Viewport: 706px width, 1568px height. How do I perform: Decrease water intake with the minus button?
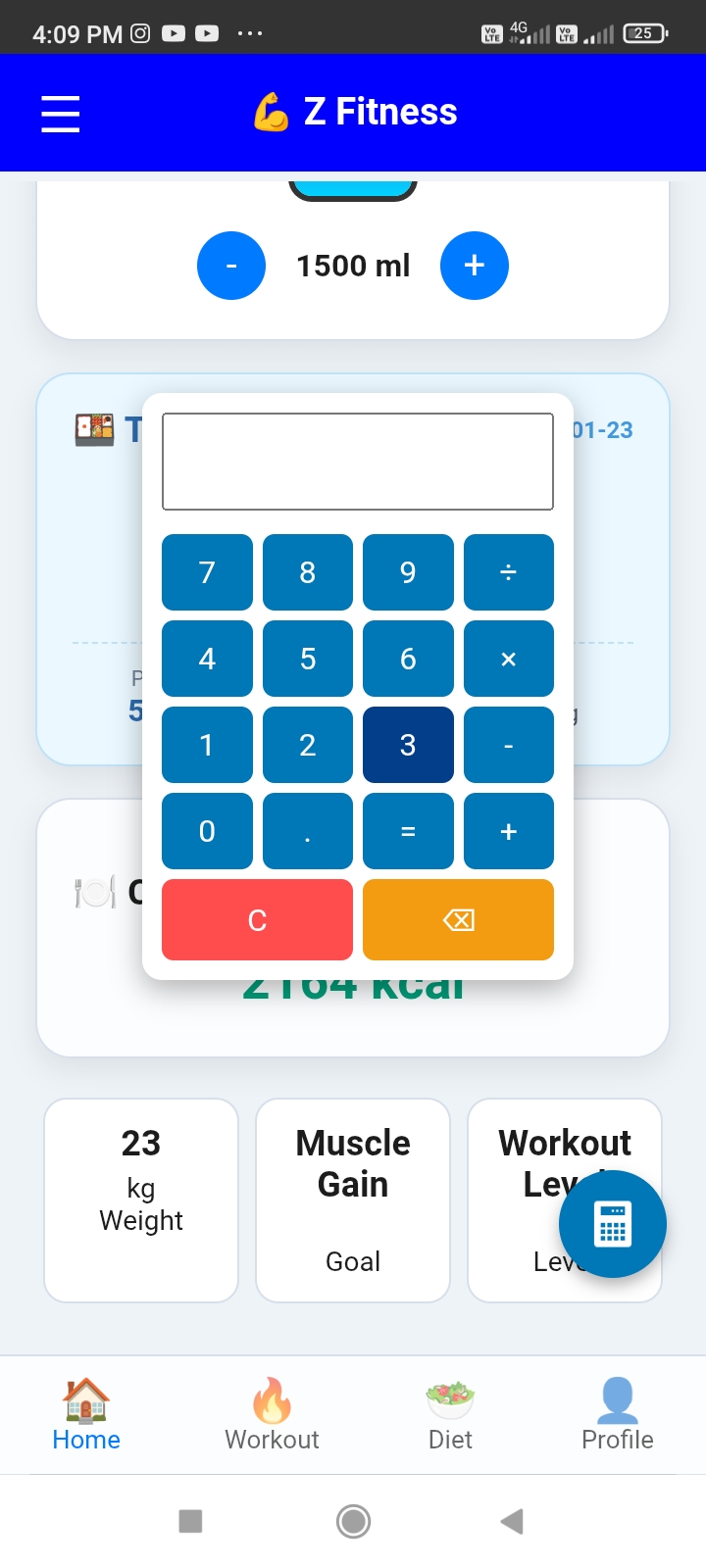pyautogui.click(x=231, y=265)
